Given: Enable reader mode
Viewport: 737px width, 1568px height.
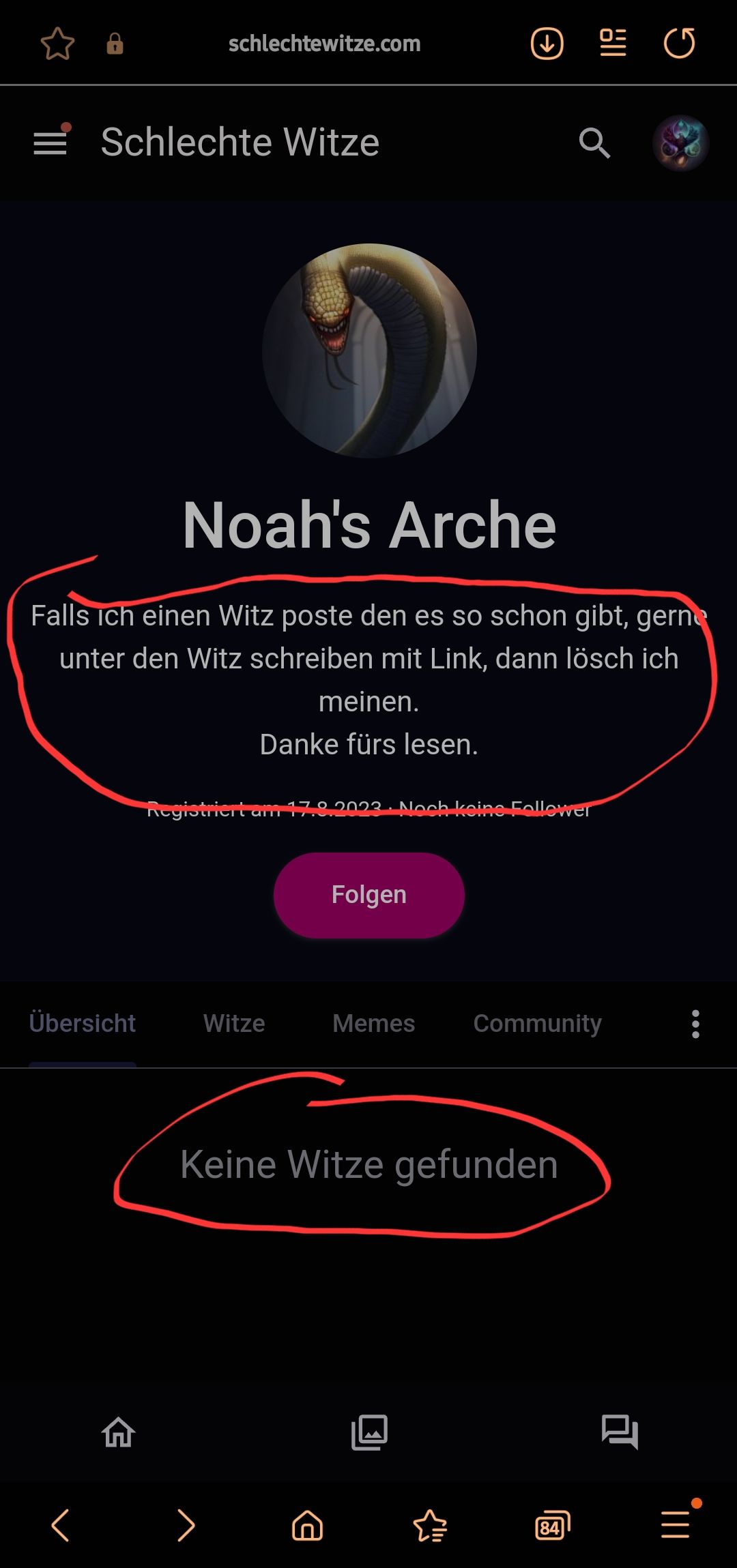Looking at the screenshot, I should tap(613, 44).
